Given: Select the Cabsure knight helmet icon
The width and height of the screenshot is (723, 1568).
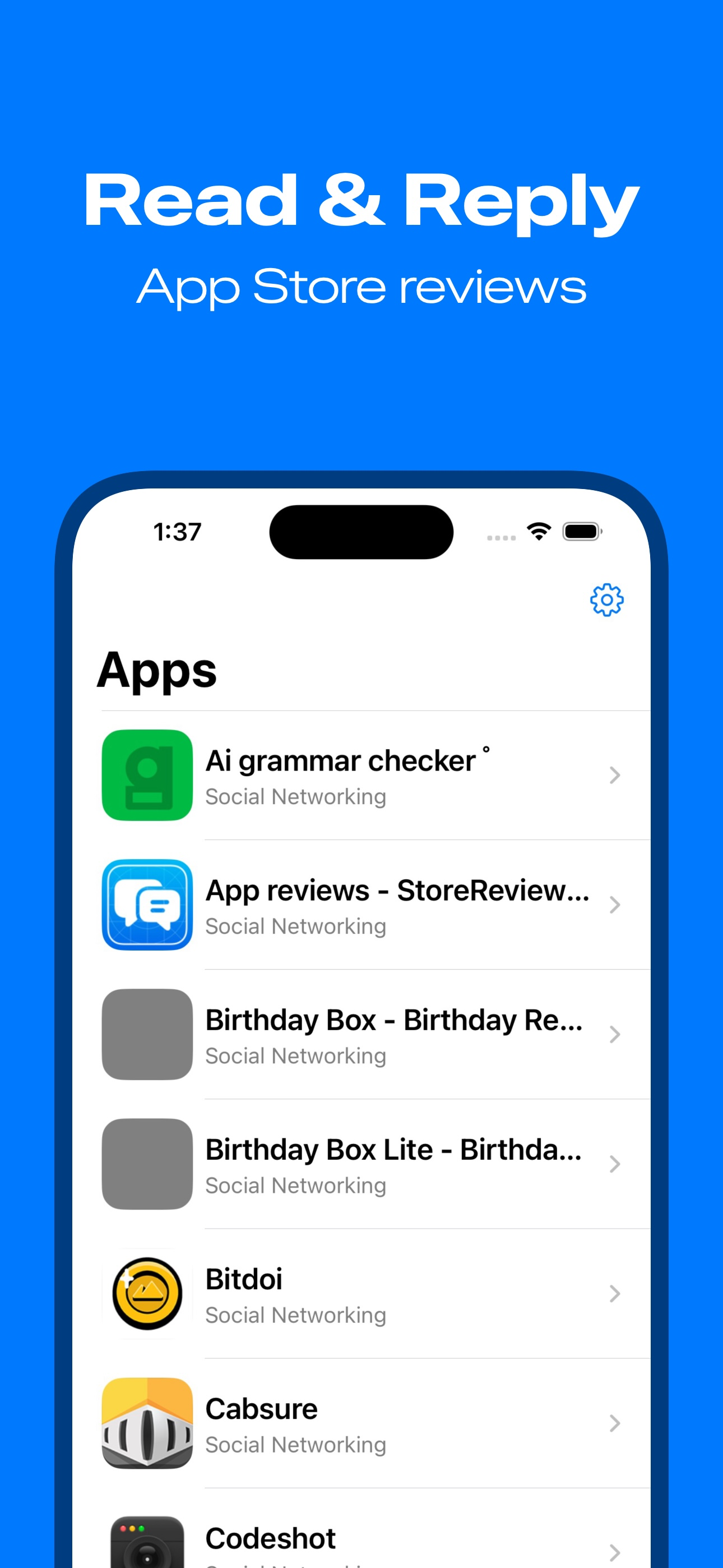Looking at the screenshot, I should pyautogui.click(x=146, y=1424).
